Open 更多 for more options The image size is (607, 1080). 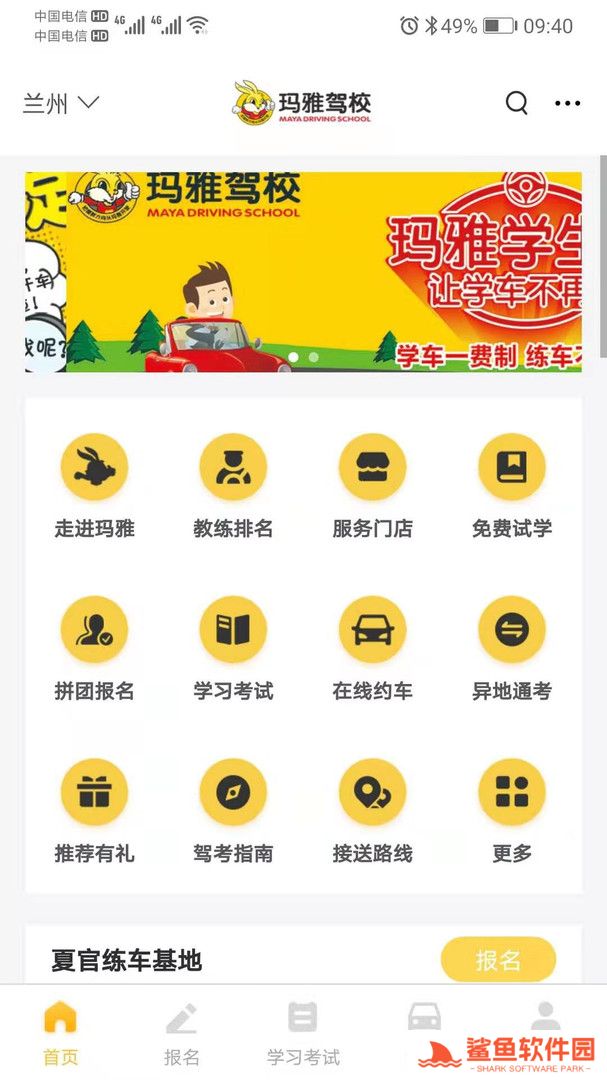coord(511,811)
